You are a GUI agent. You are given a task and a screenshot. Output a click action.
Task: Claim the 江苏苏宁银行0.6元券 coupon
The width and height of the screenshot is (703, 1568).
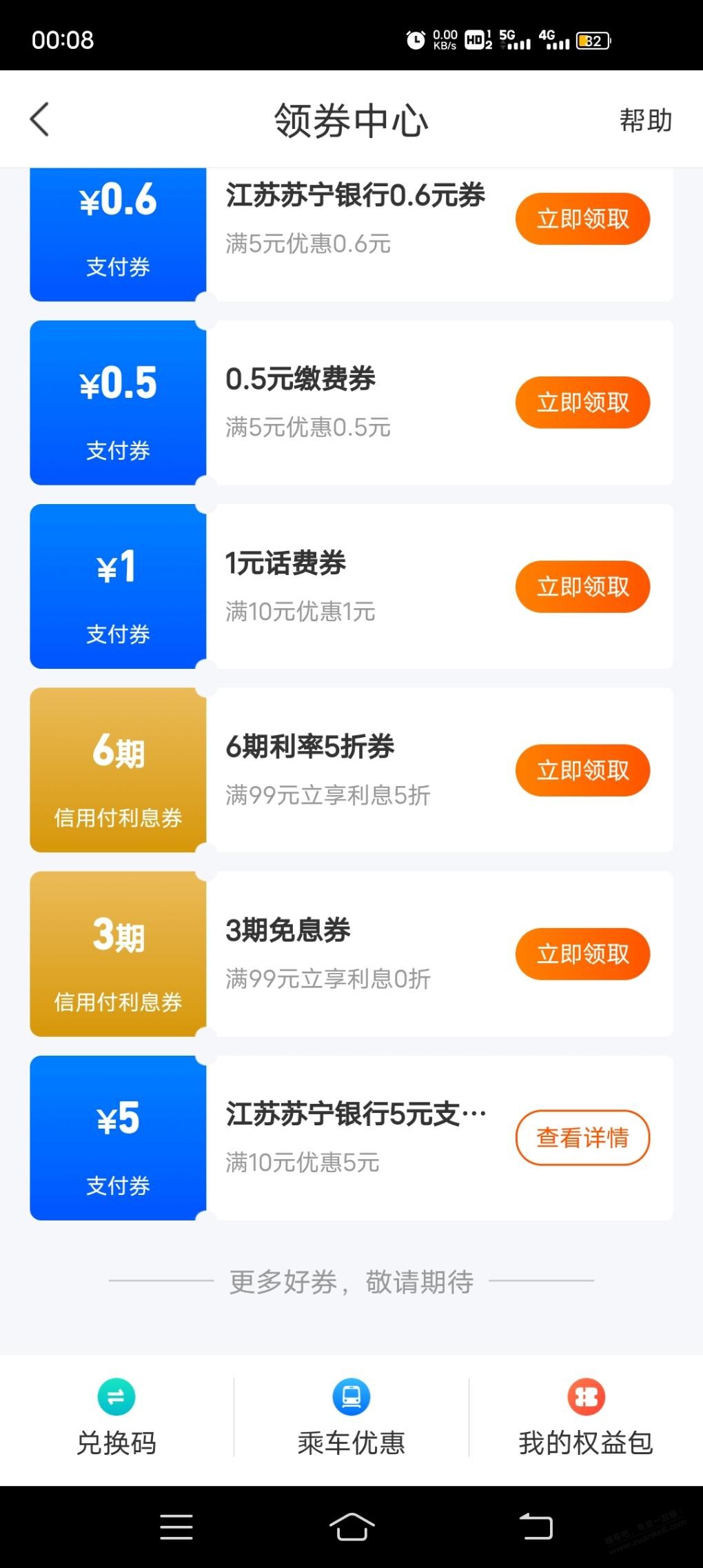(582, 219)
